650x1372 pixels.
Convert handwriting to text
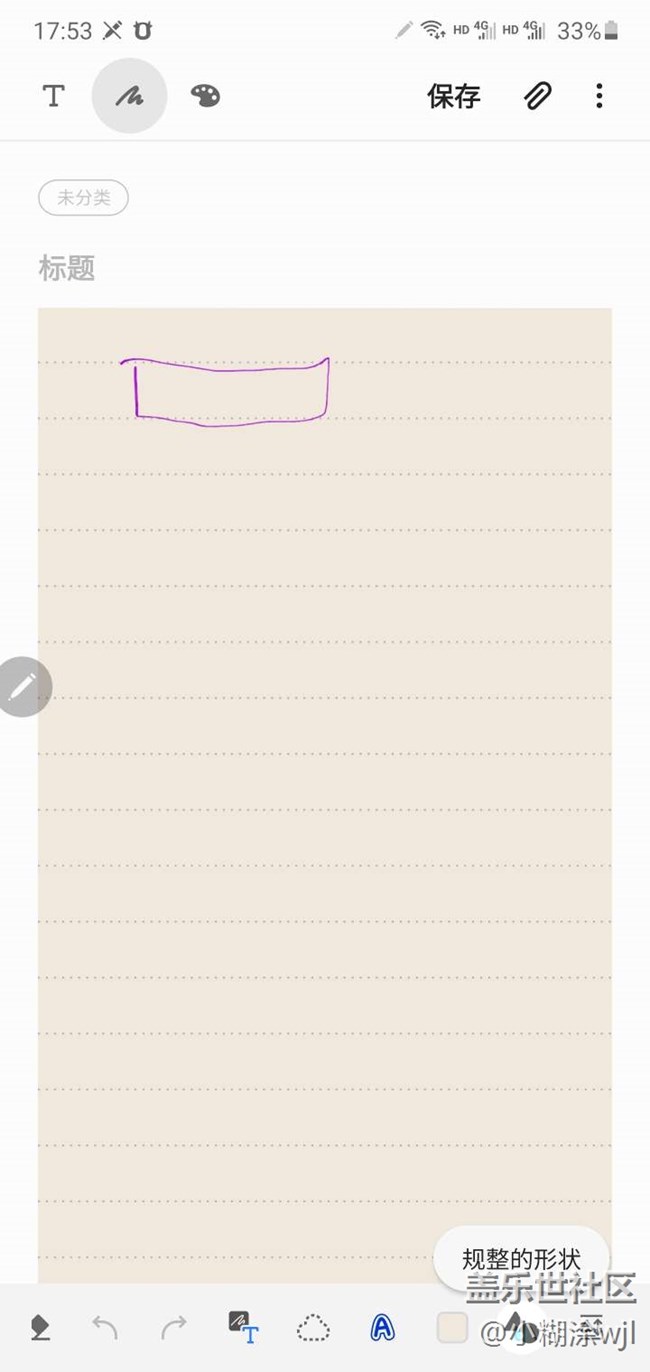click(243, 1328)
